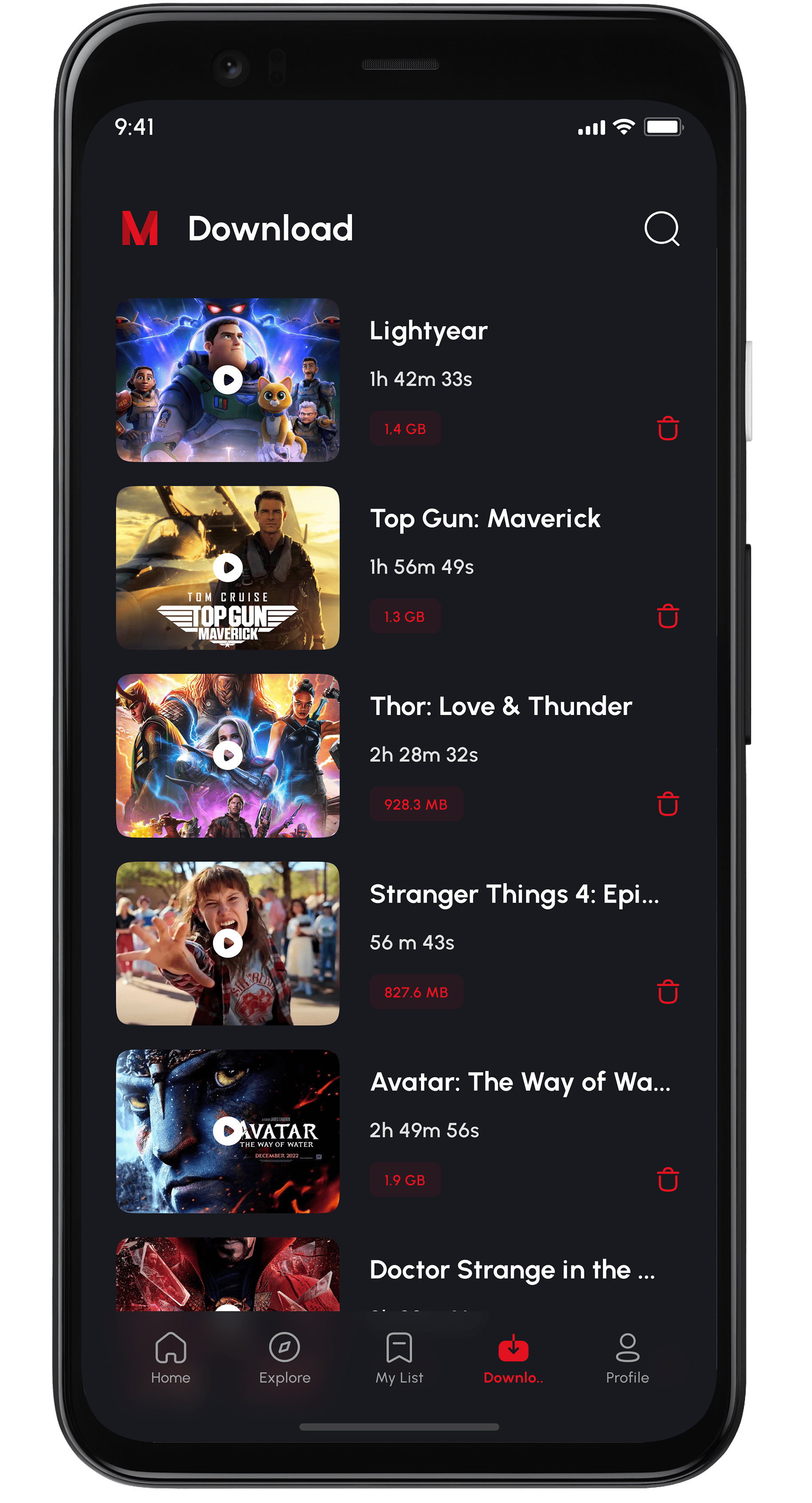The image size is (812, 1503).
Task: Open the Doctor Strange download entry
Action: (x=512, y=1270)
